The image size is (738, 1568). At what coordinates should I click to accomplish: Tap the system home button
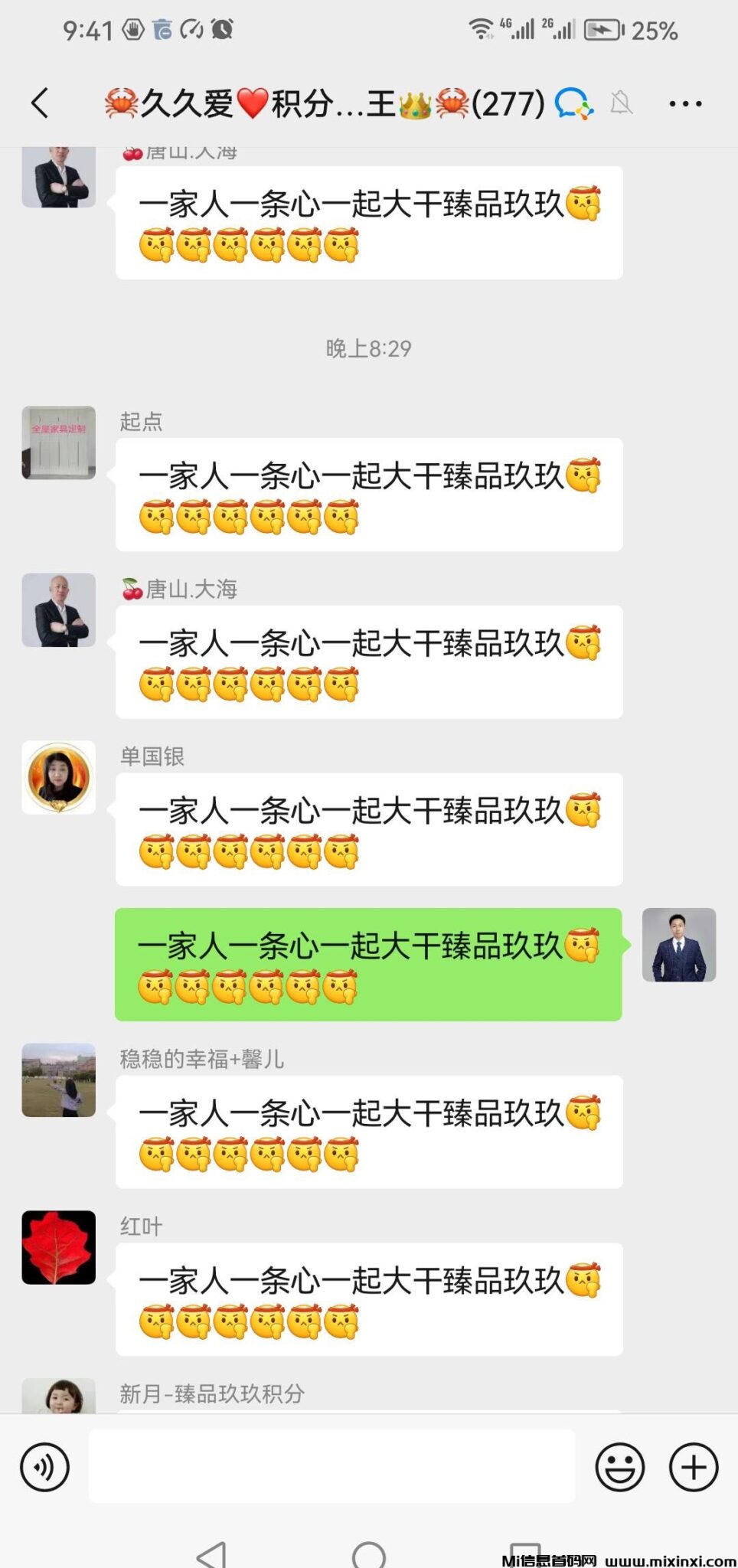[369, 1554]
